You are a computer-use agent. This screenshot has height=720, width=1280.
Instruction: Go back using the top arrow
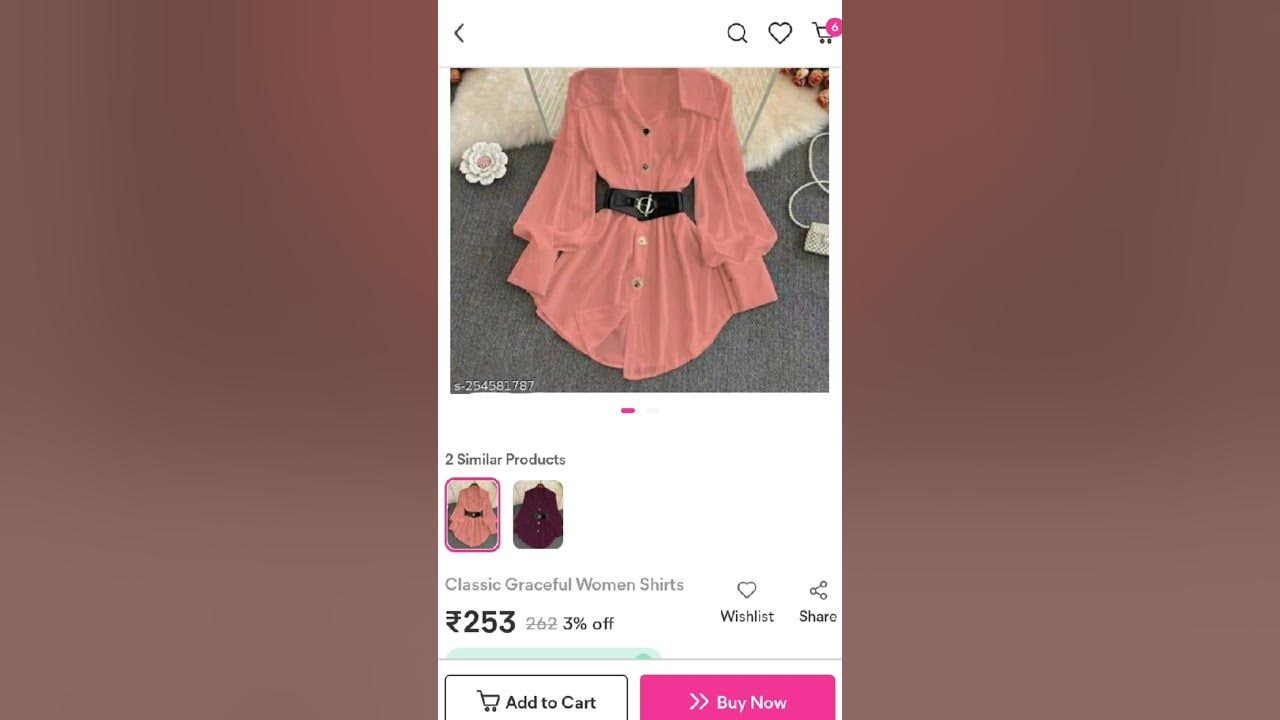coord(459,33)
